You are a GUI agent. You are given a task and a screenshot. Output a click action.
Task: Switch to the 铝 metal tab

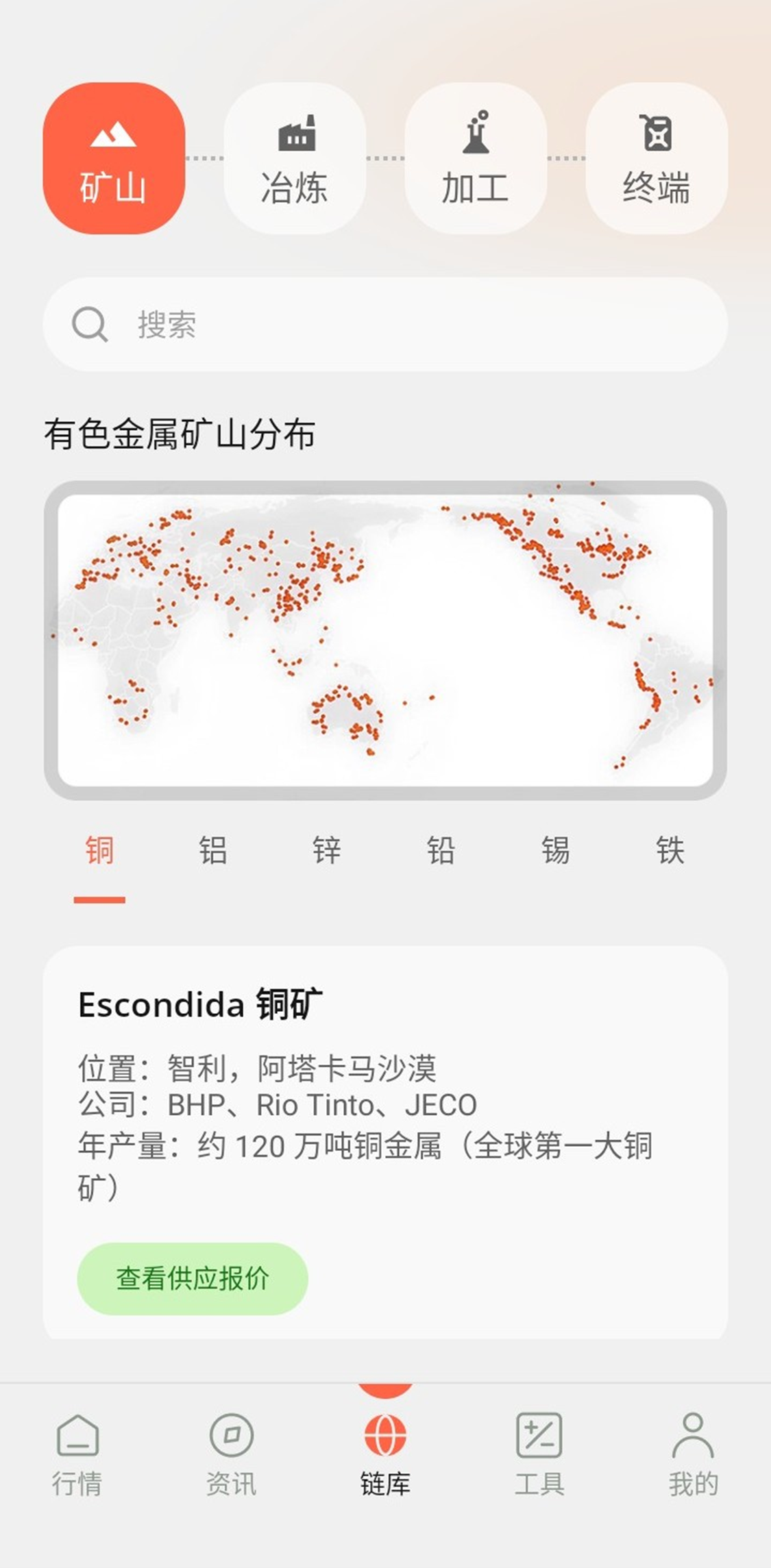(212, 851)
